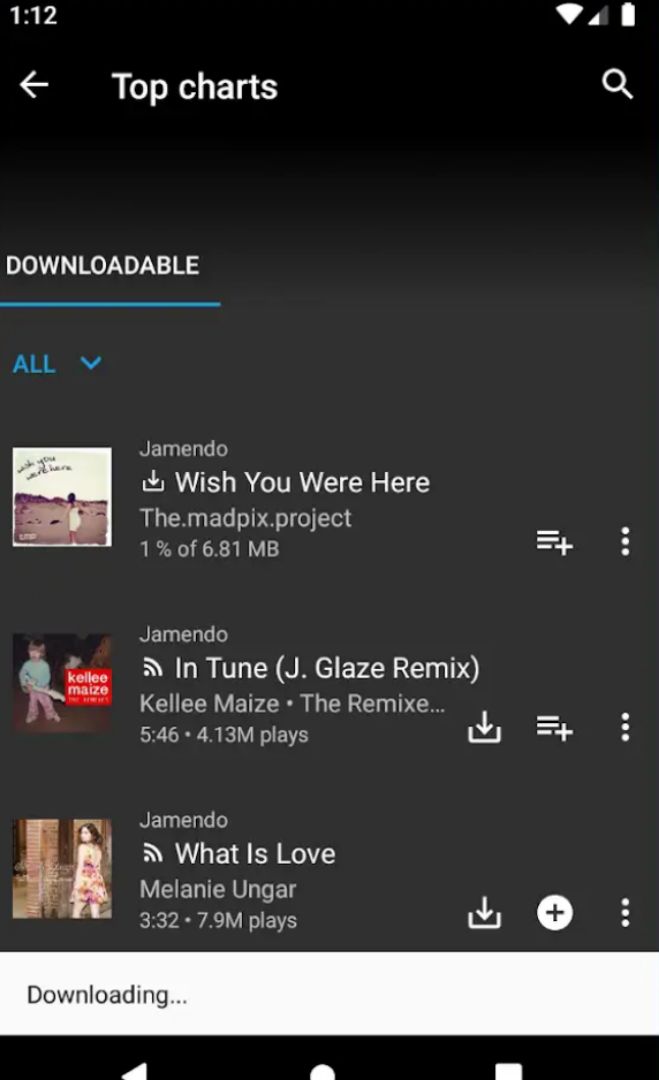
Task: Add Wish You Were Here to playlist
Action: pos(554,542)
